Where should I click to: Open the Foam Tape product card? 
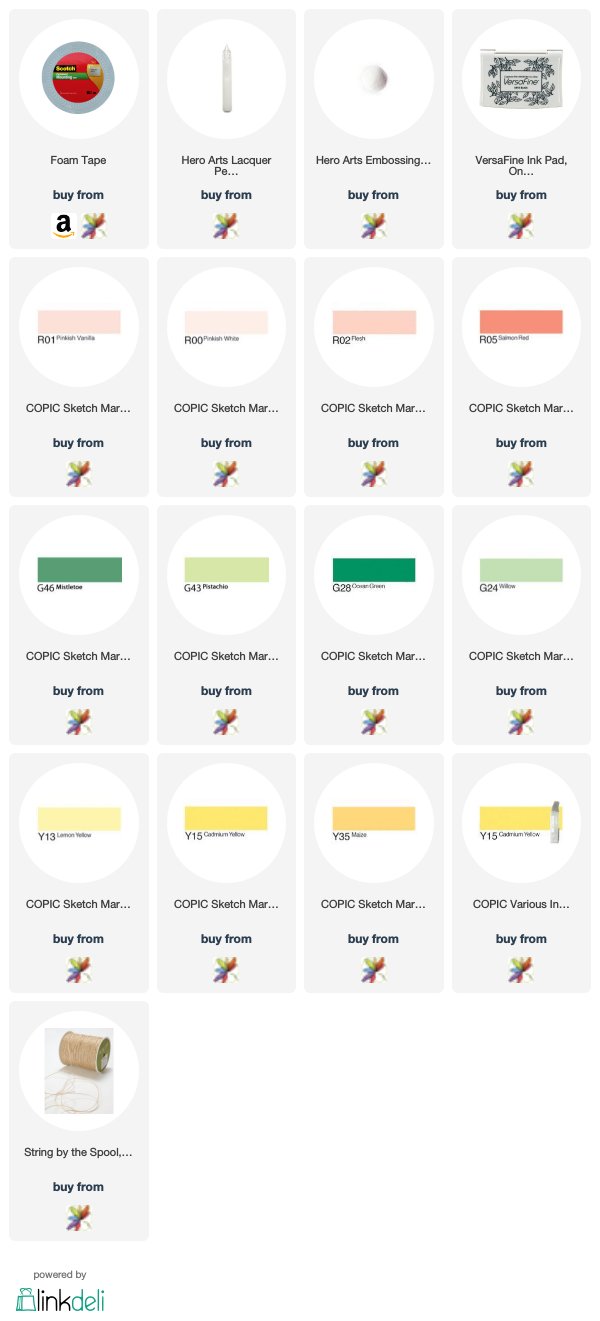79,129
